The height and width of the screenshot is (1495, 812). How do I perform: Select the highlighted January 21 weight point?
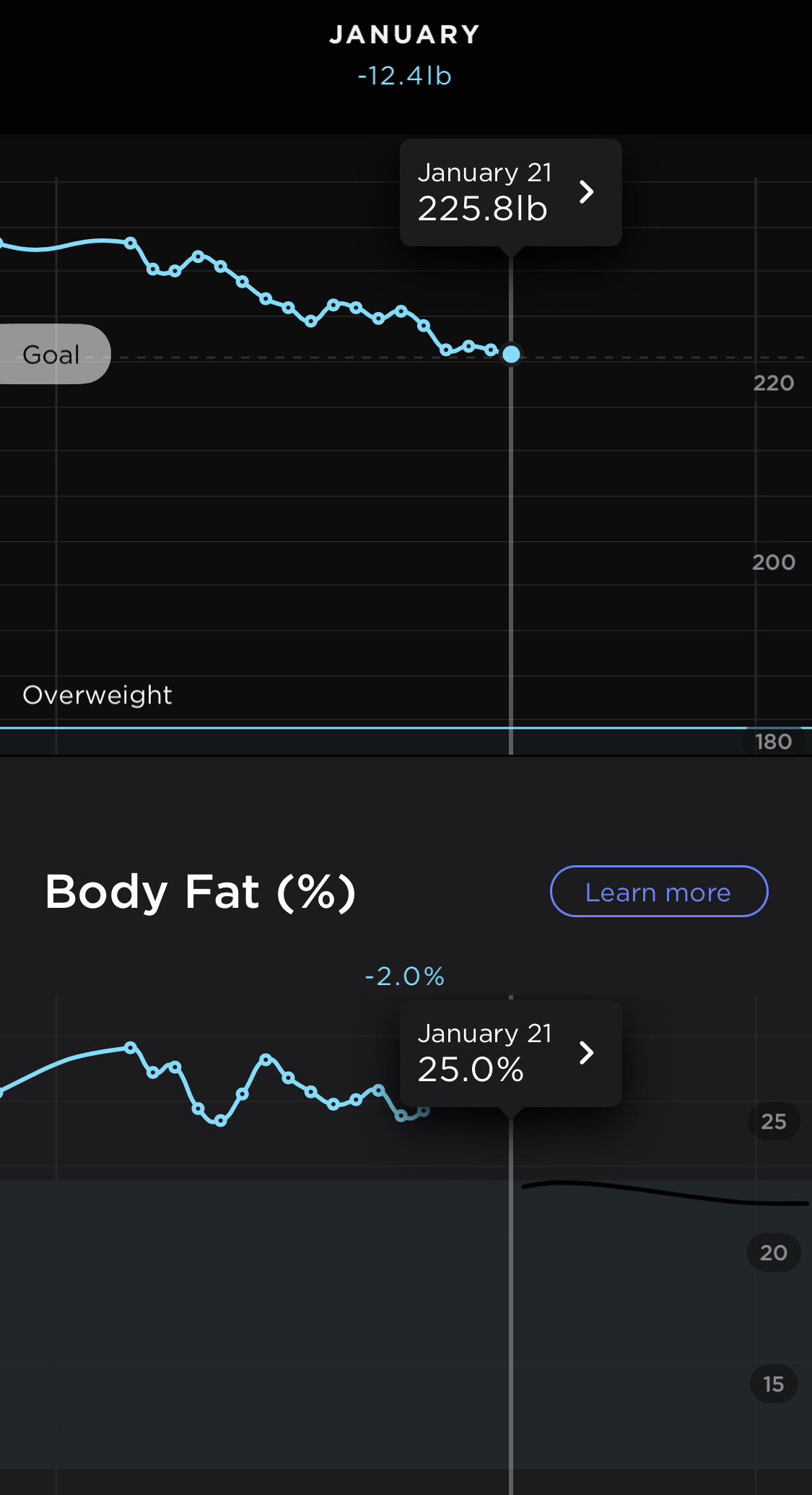coord(511,354)
